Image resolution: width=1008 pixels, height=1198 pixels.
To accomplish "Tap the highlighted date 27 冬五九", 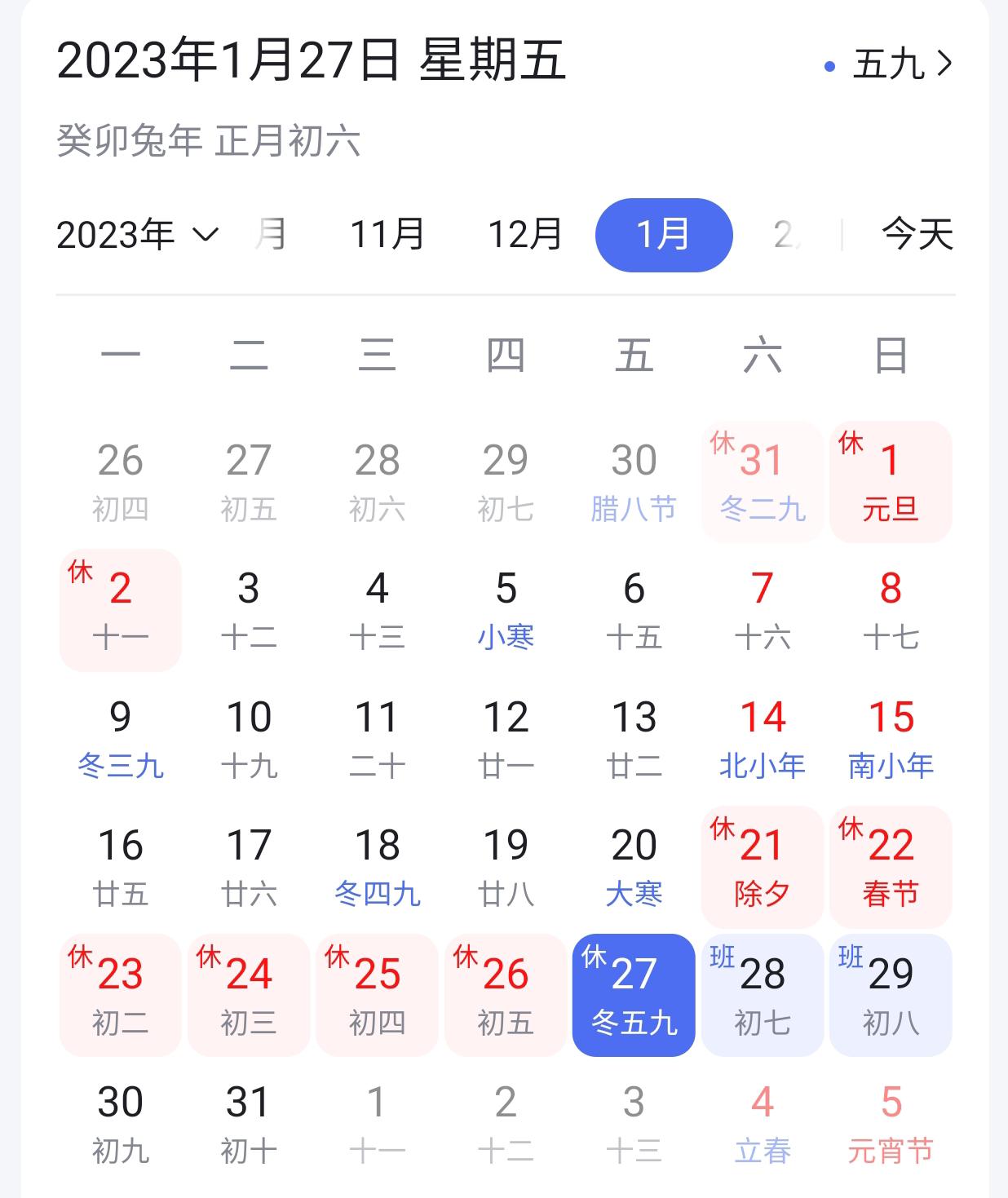I will (x=634, y=994).
